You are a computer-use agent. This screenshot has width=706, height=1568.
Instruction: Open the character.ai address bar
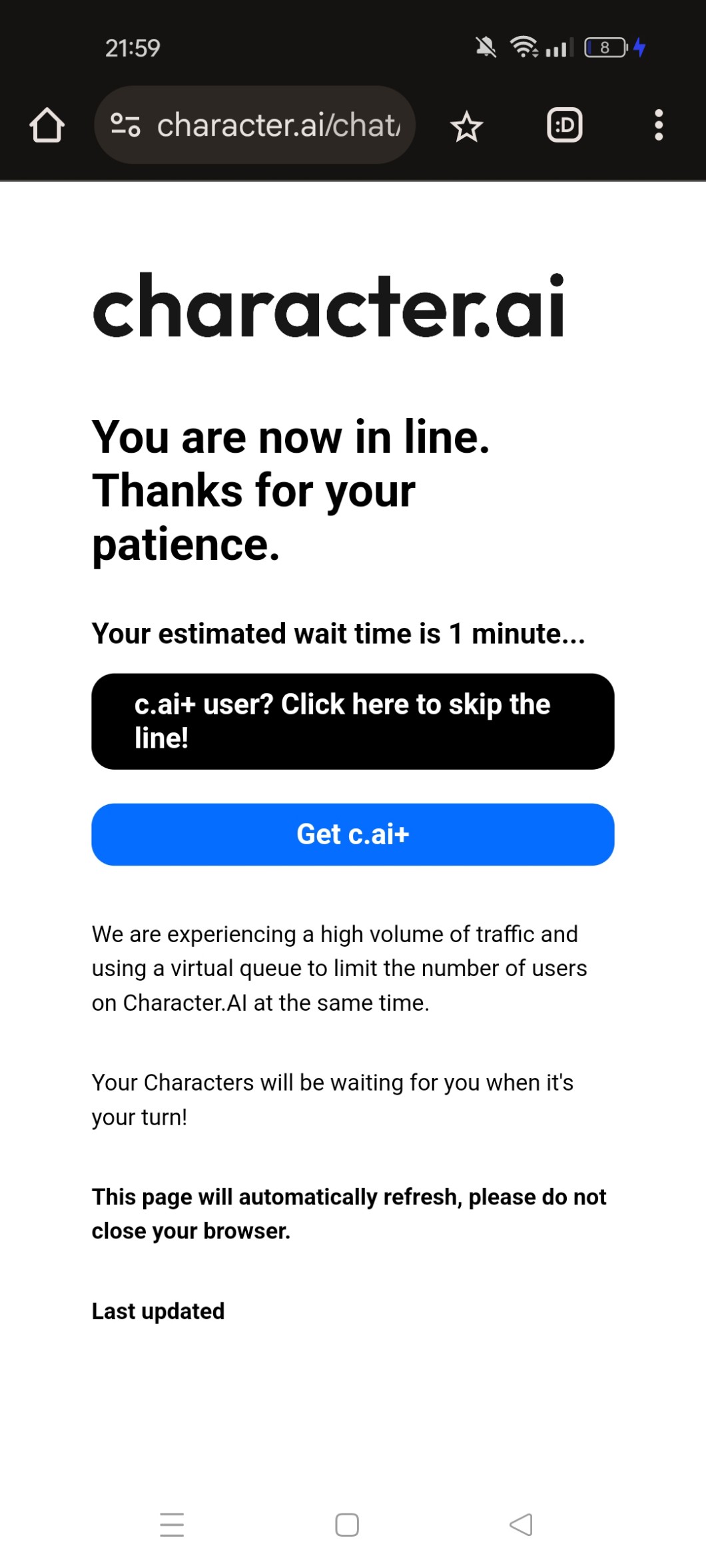tap(255, 125)
